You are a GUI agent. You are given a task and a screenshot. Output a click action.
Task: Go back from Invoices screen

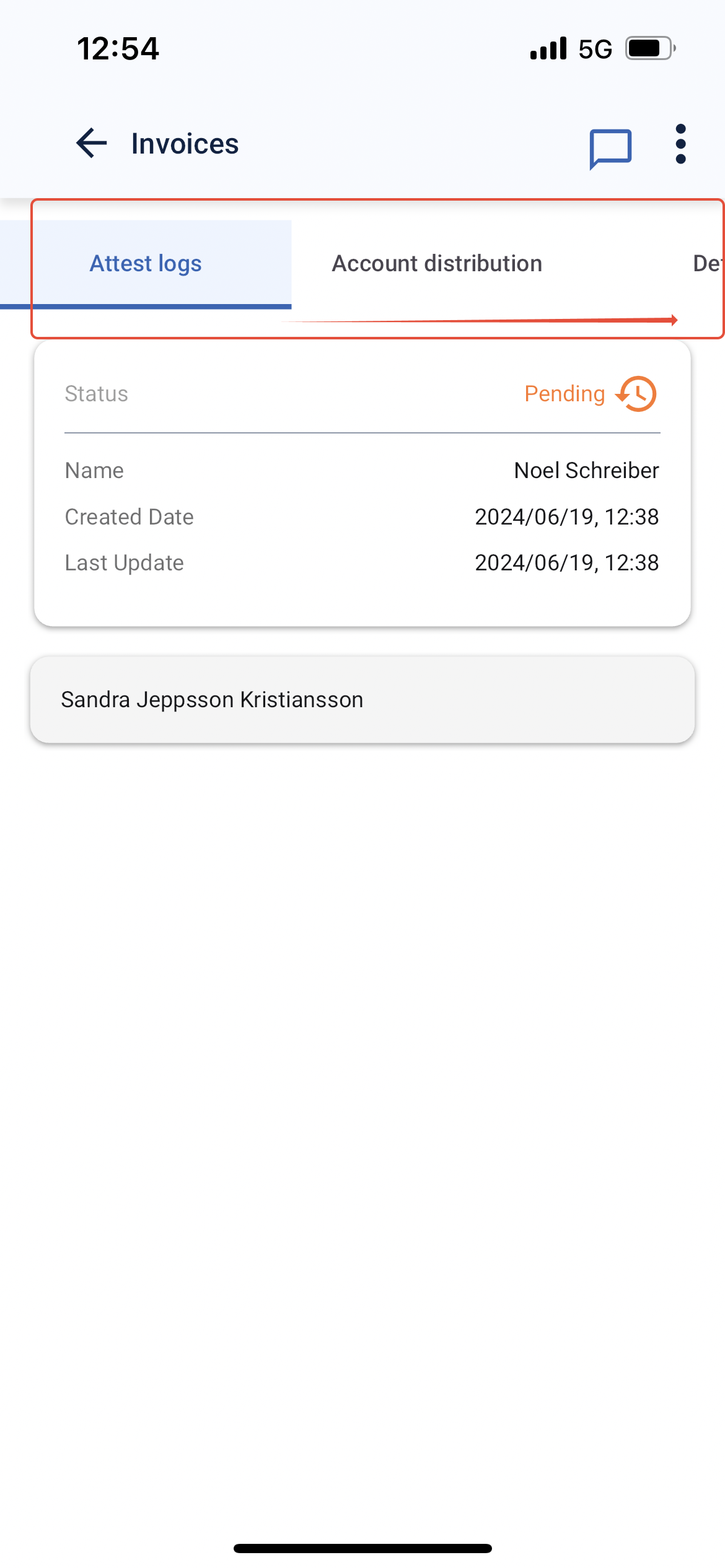click(x=92, y=144)
